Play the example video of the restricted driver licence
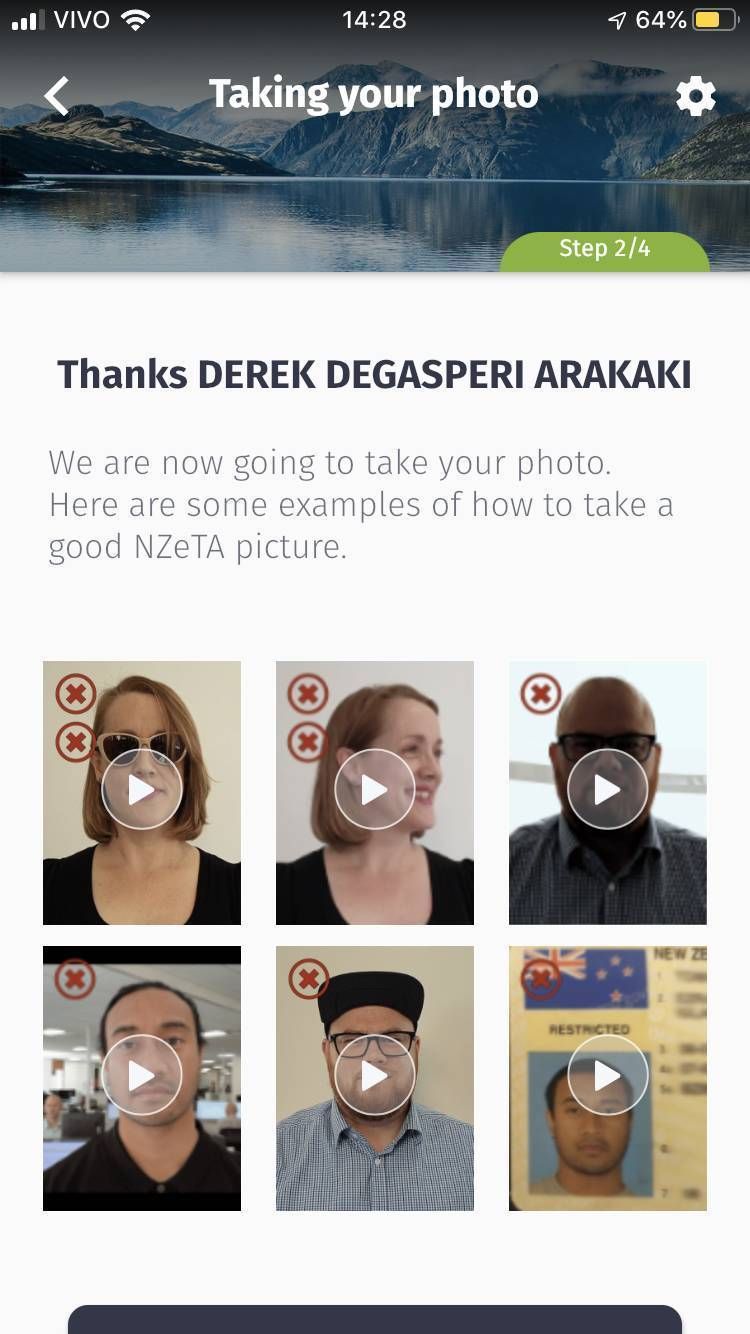The height and width of the screenshot is (1334, 750). tap(607, 1076)
